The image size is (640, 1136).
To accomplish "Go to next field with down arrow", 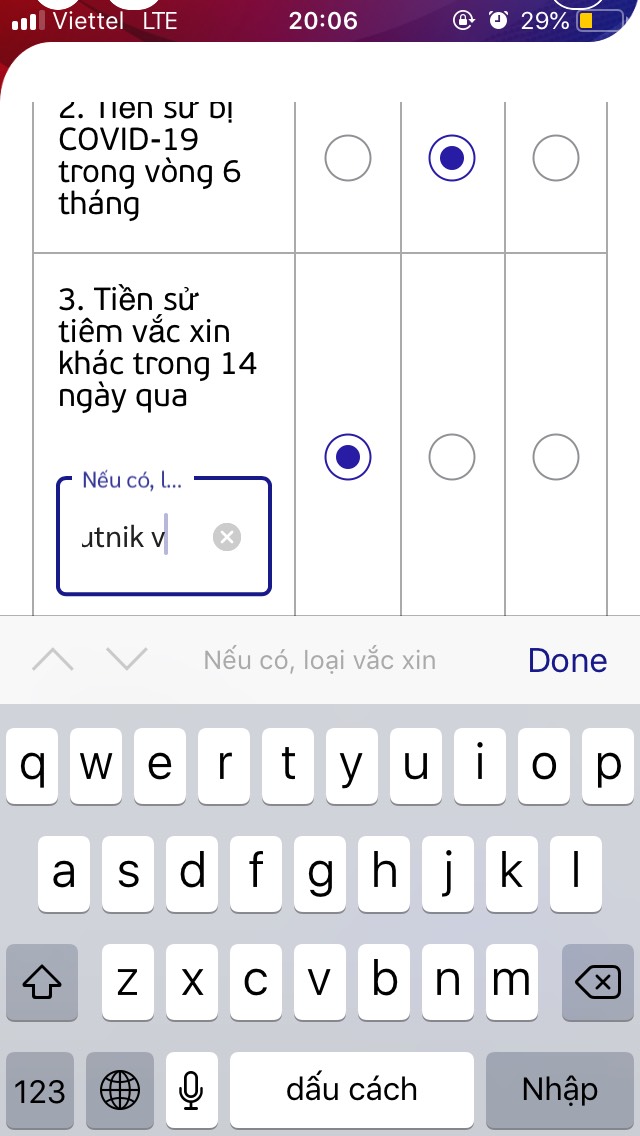I will coord(127,659).
